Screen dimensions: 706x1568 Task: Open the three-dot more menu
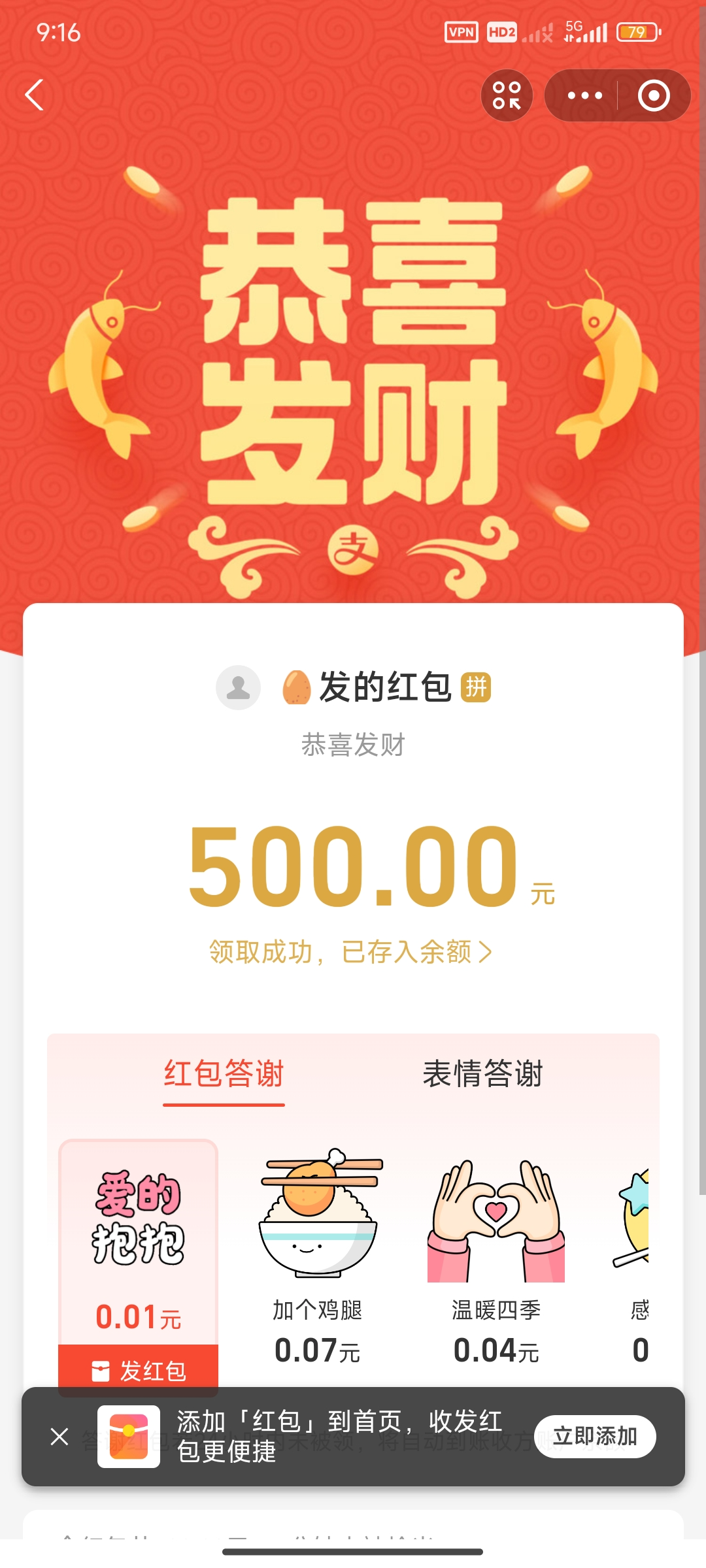pos(584,95)
